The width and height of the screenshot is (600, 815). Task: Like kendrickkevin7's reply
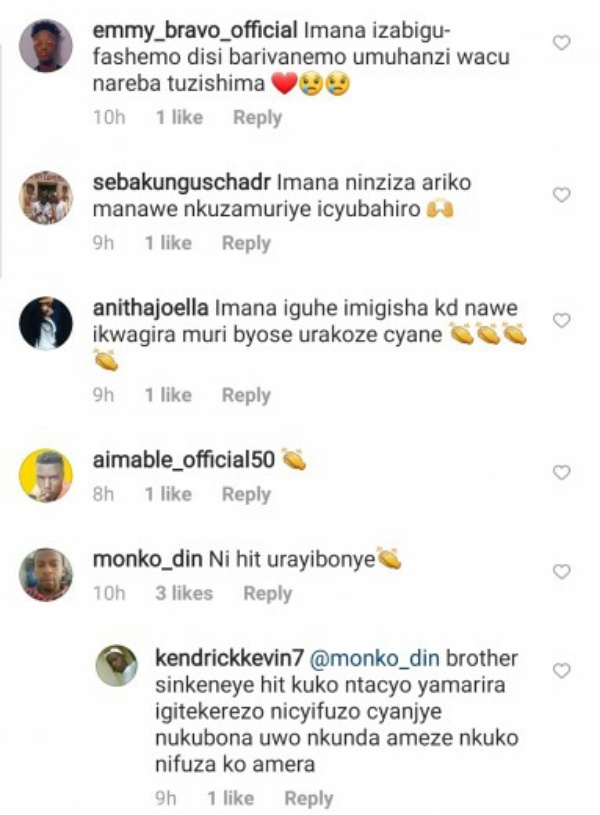point(562,670)
